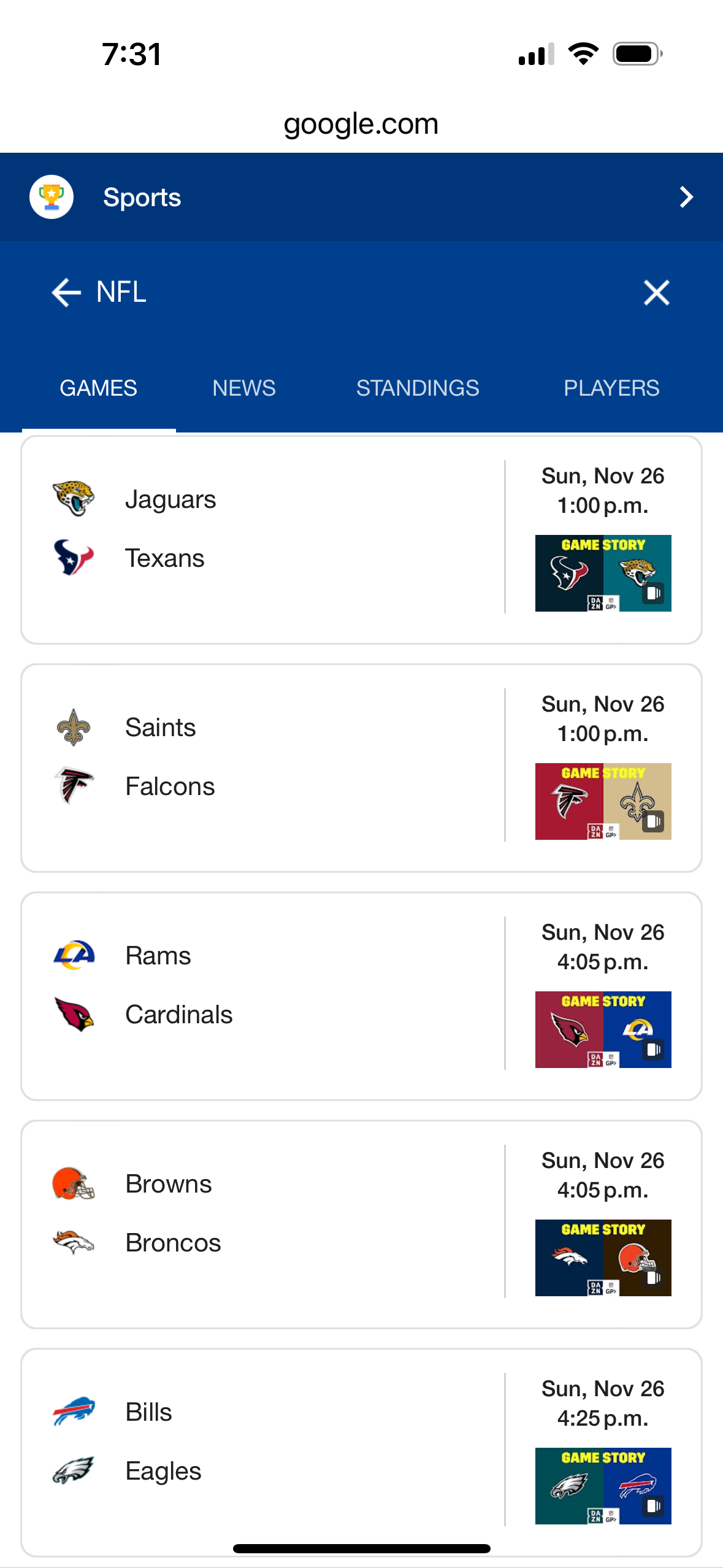
Task: Watch the Falcons-Saints Game Story video
Action: tap(603, 801)
